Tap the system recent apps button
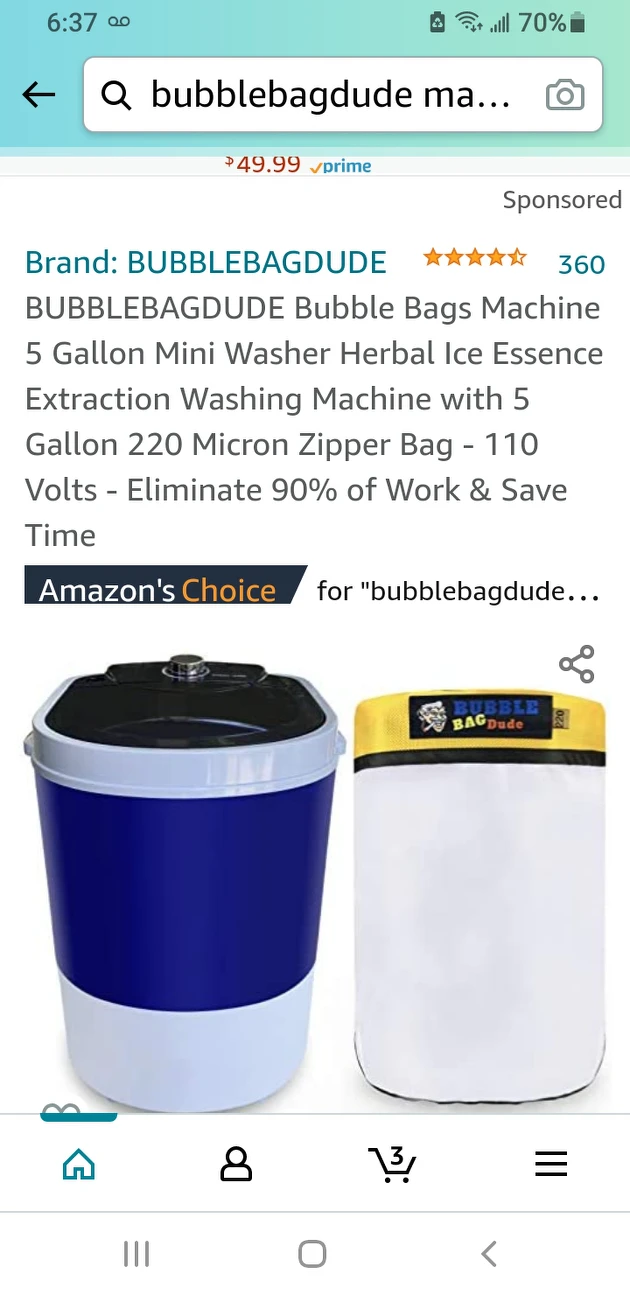The height and width of the screenshot is (1295, 630). (136, 1254)
